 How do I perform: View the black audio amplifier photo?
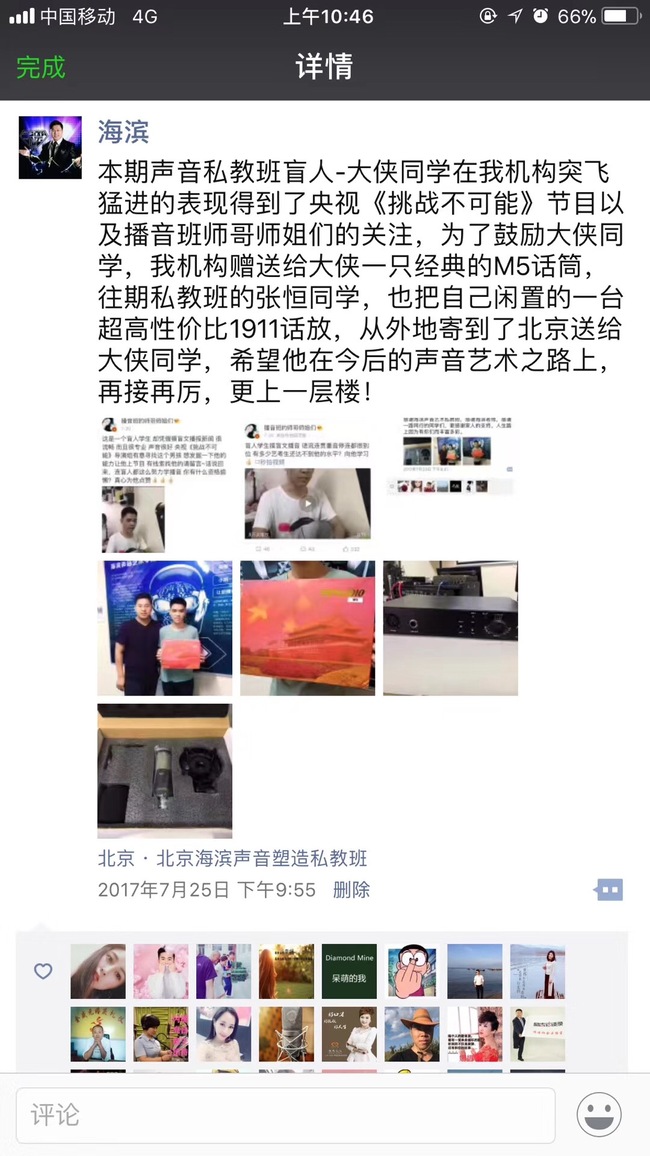450,628
